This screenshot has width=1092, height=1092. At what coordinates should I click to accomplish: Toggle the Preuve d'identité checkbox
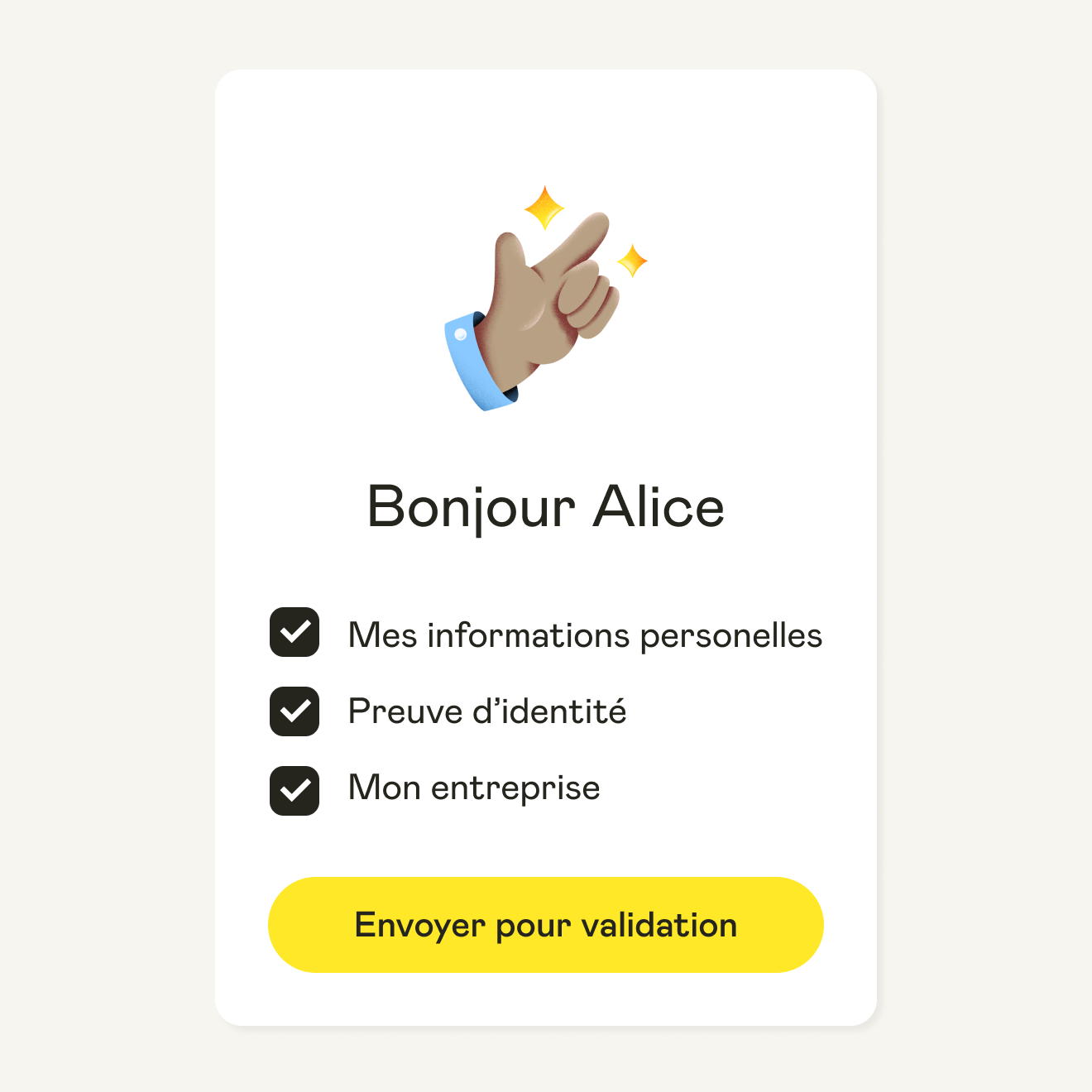pyautogui.click(x=295, y=711)
